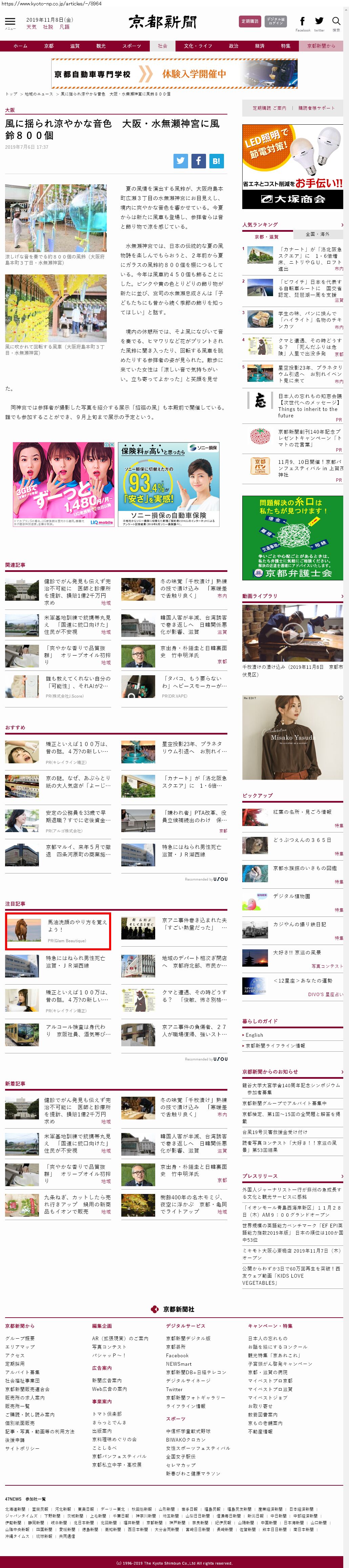This screenshot has width=349, height=1568.
Task: Open デジタル版ログイン login button
Action: [275, 21]
